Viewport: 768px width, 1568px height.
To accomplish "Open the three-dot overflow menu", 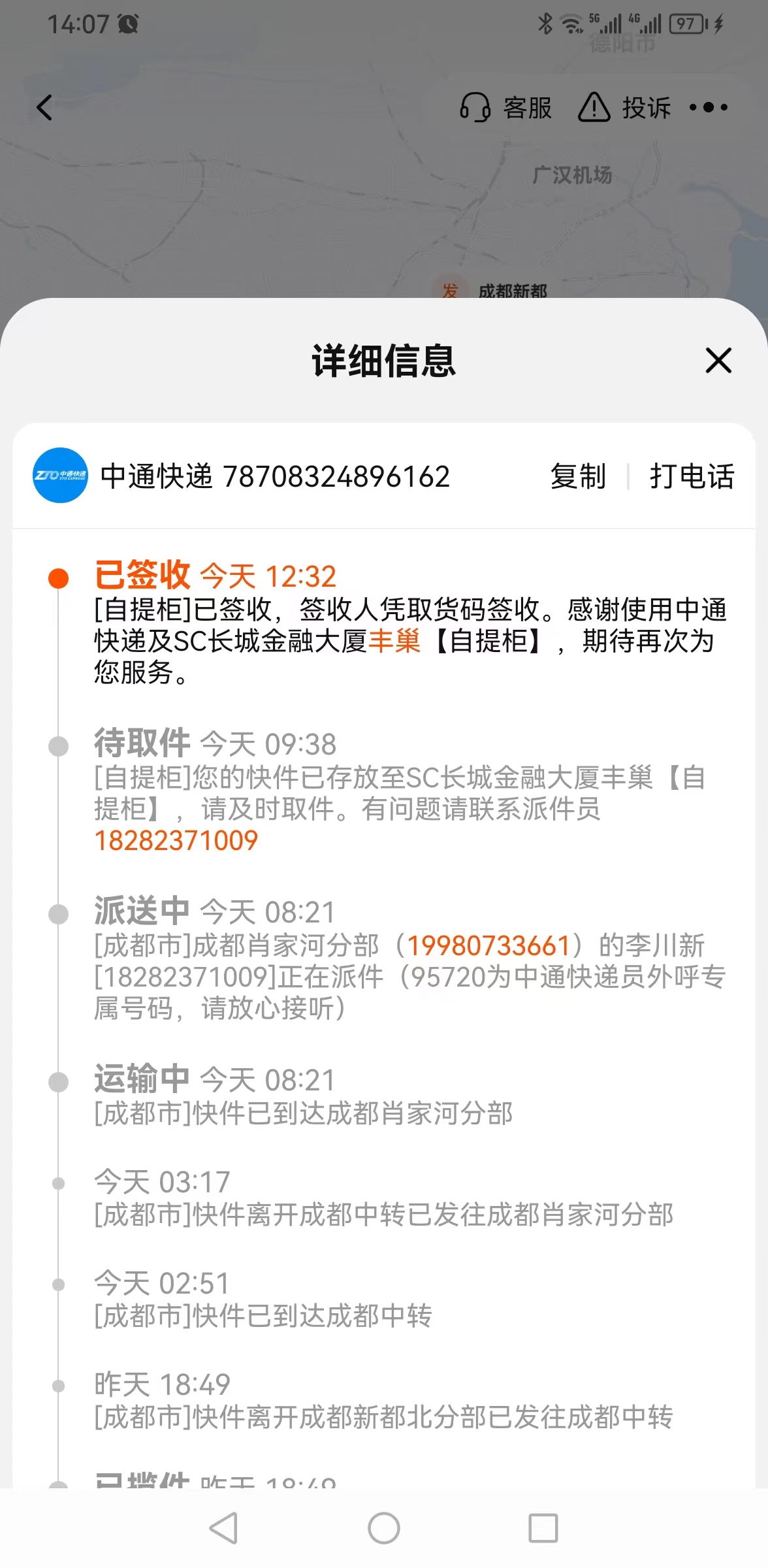I will (709, 107).
